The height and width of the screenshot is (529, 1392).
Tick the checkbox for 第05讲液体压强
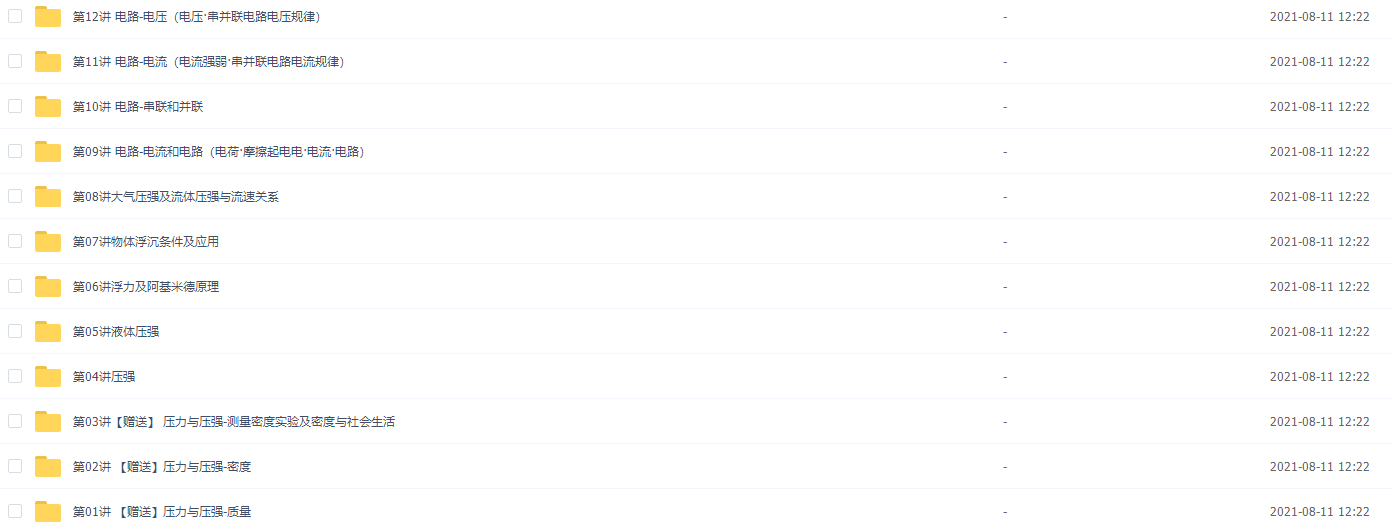(x=15, y=331)
